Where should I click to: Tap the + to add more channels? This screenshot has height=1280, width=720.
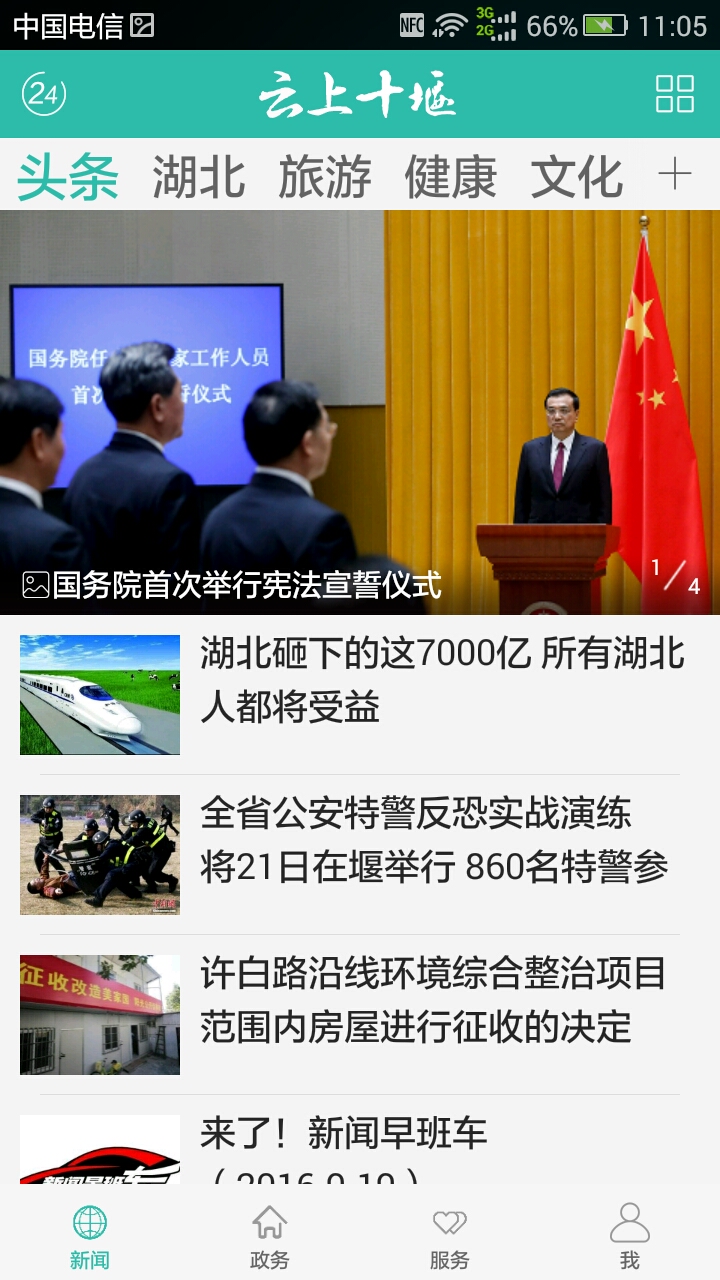[x=677, y=177]
